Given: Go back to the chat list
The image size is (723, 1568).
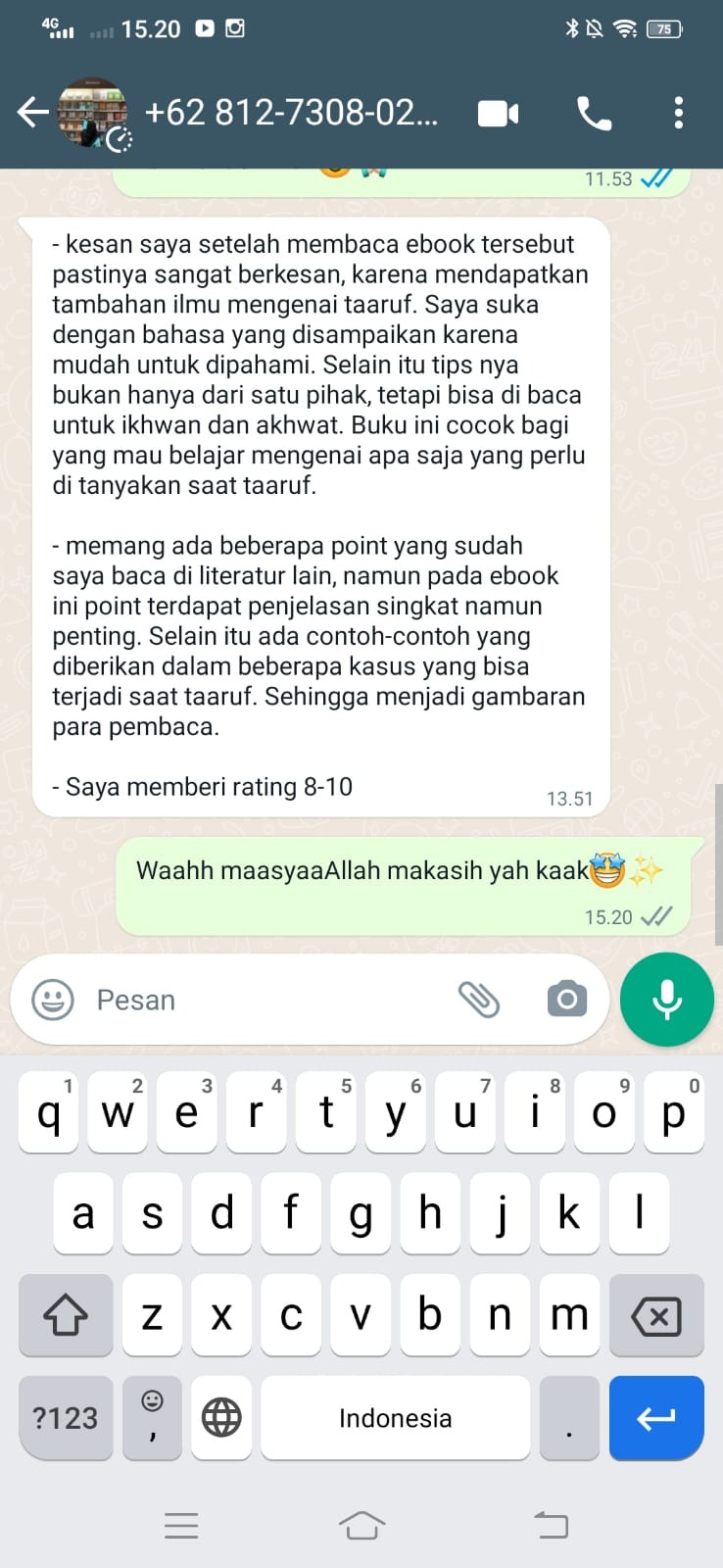Looking at the screenshot, I should pyautogui.click(x=32, y=113).
